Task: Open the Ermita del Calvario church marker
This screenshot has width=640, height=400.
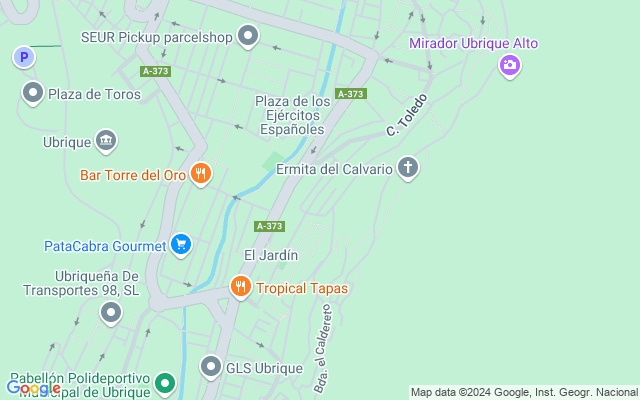Action: tap(408, 168)
